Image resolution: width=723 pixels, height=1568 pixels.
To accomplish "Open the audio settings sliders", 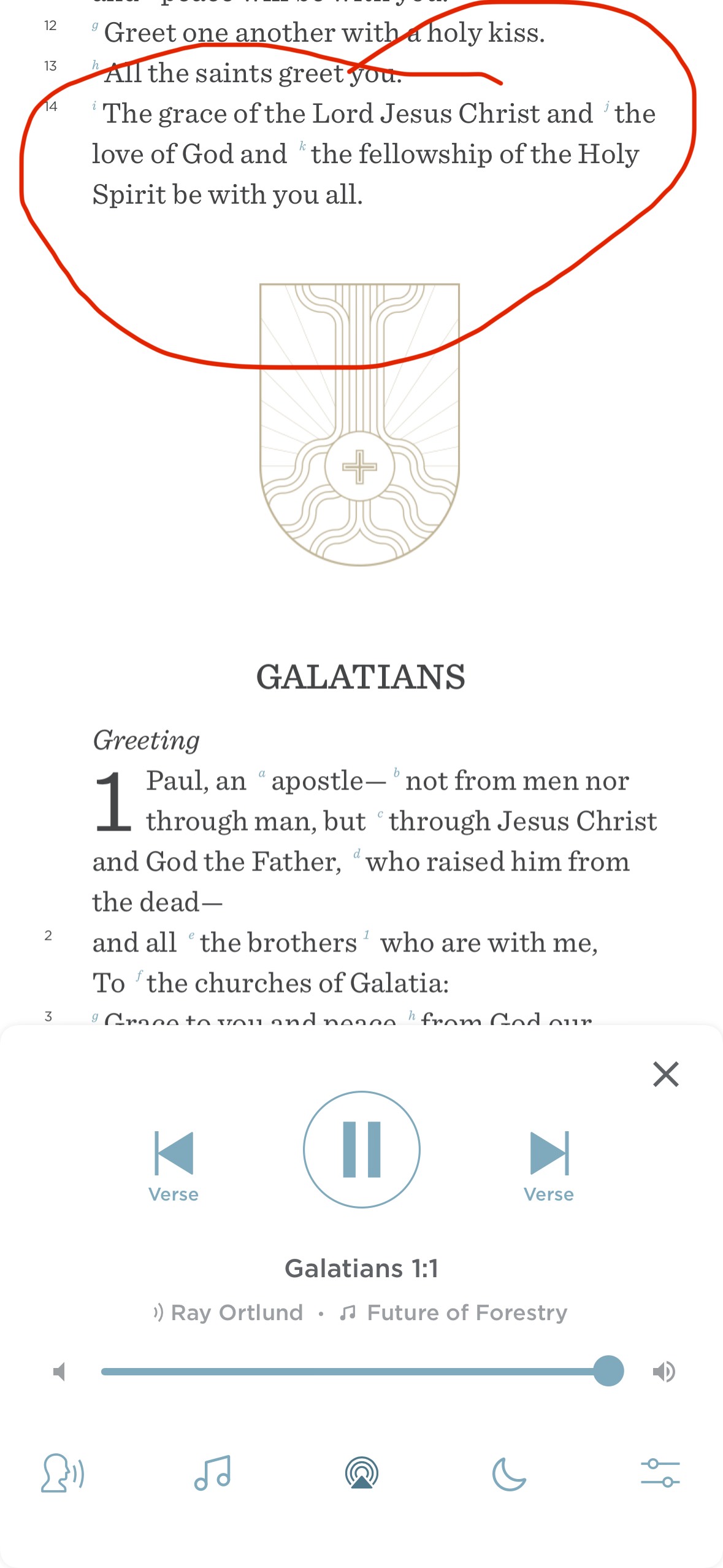I will 660,1472.
